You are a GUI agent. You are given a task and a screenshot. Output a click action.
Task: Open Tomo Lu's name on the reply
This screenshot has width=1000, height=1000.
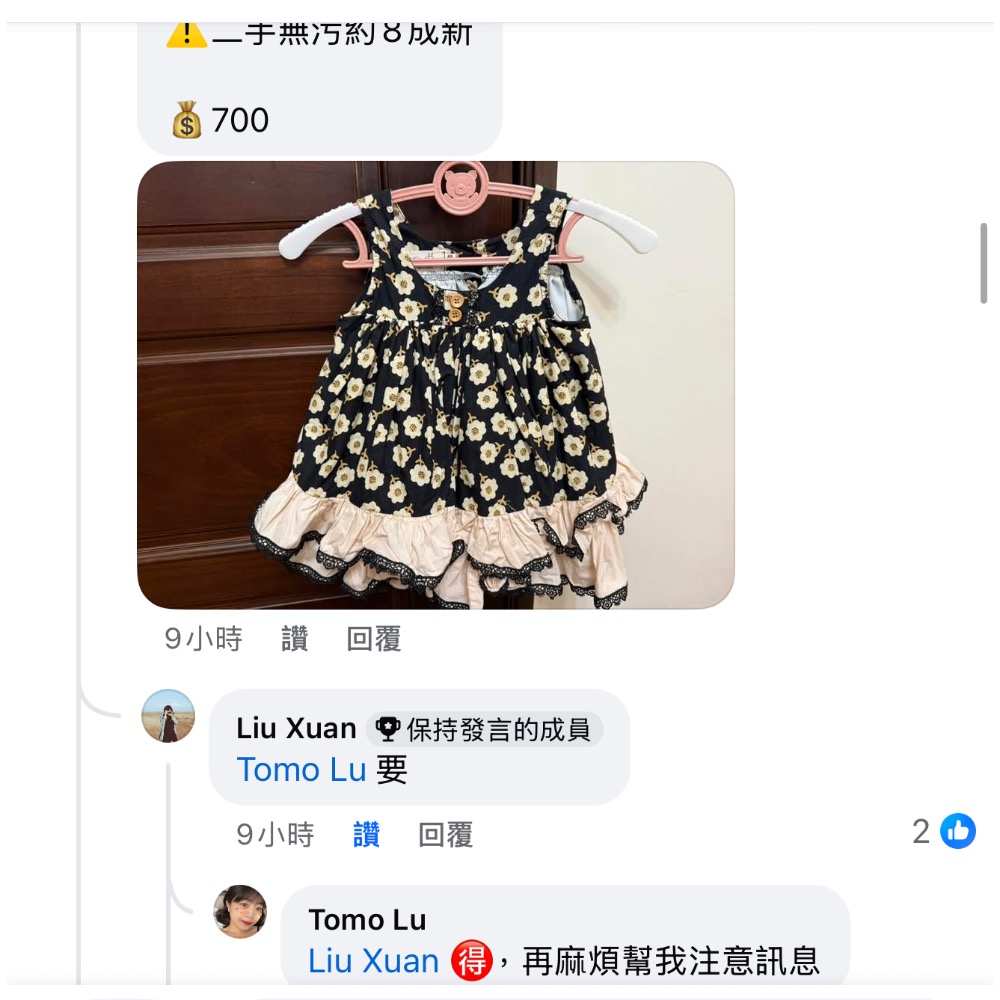(367, 920)
